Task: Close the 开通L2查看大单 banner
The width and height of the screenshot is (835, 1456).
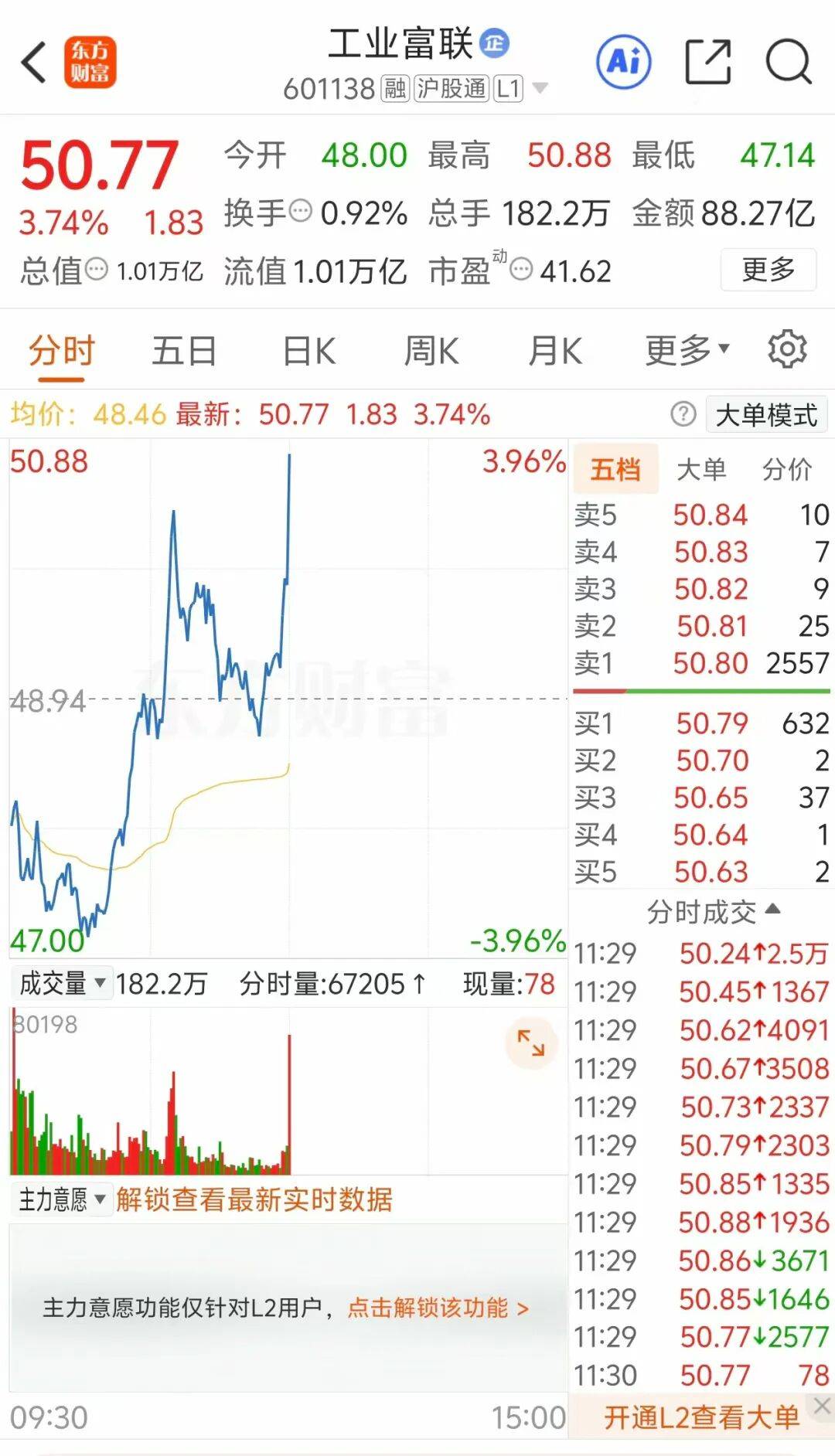Action: [823, 1406]
